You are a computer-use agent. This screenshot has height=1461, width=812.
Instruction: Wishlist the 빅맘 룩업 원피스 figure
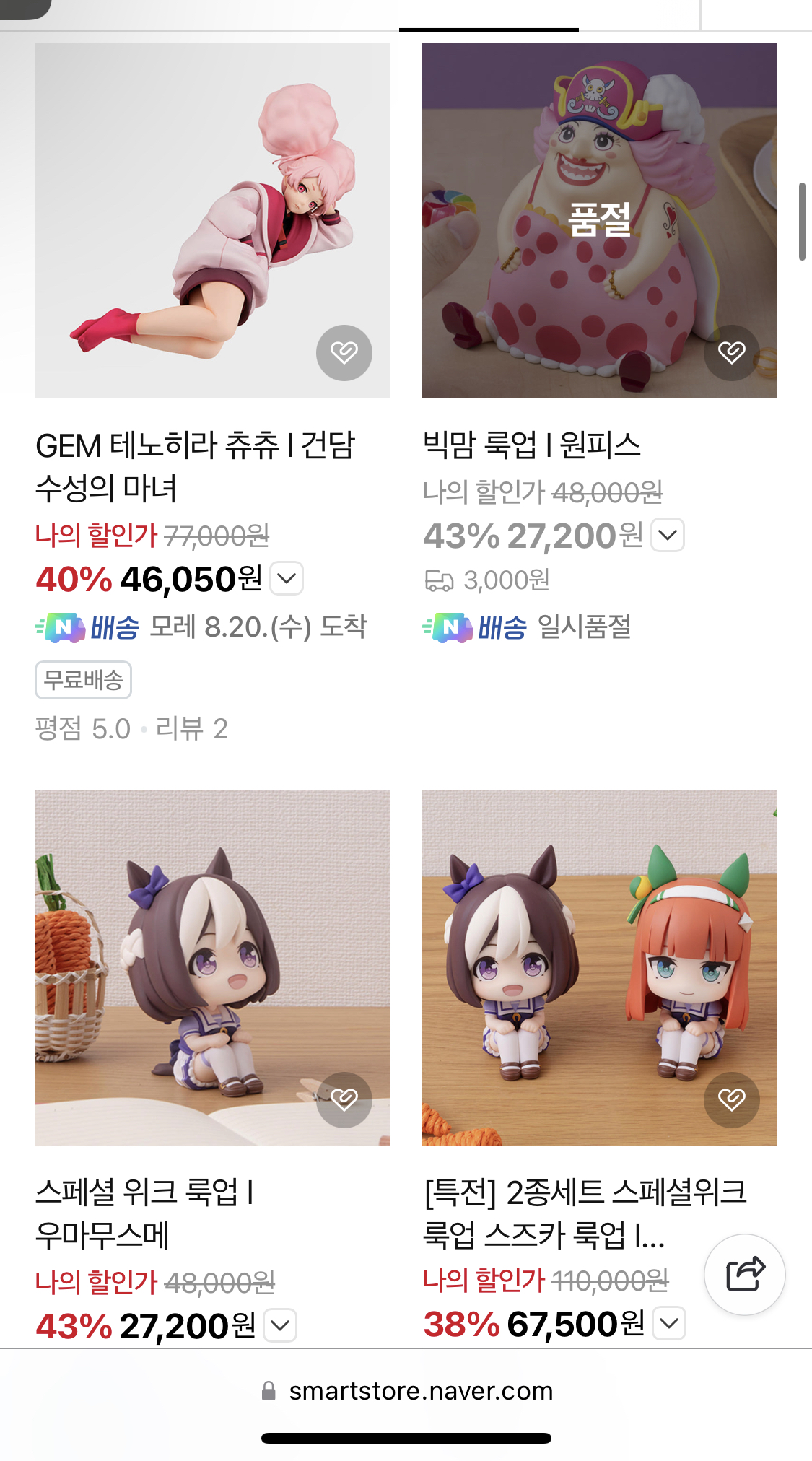click(731, 353)
